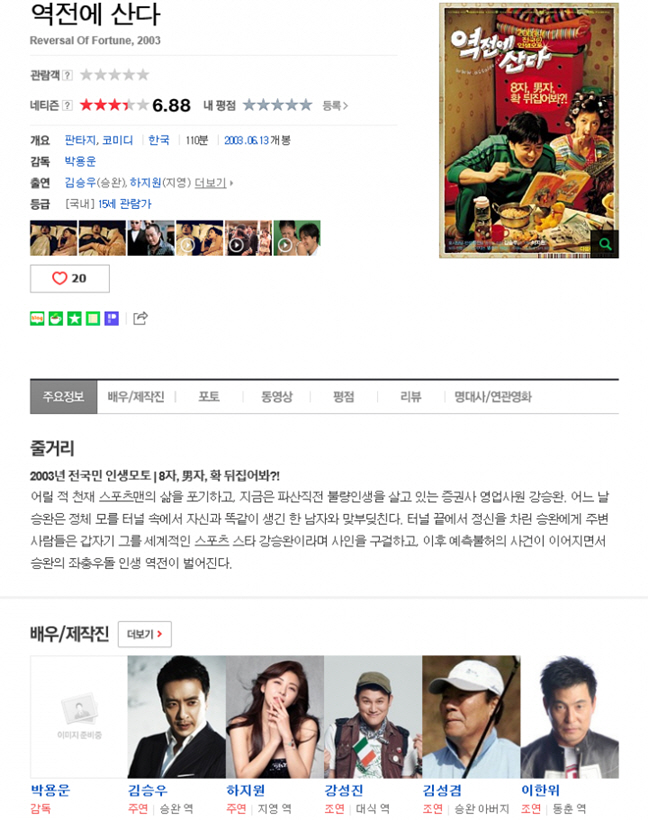Open the 판타지 genre link

click(x=80, y=140)
